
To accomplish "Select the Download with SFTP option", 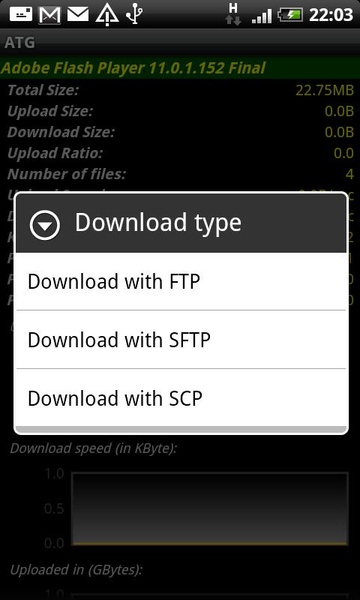I will [181, 339].
